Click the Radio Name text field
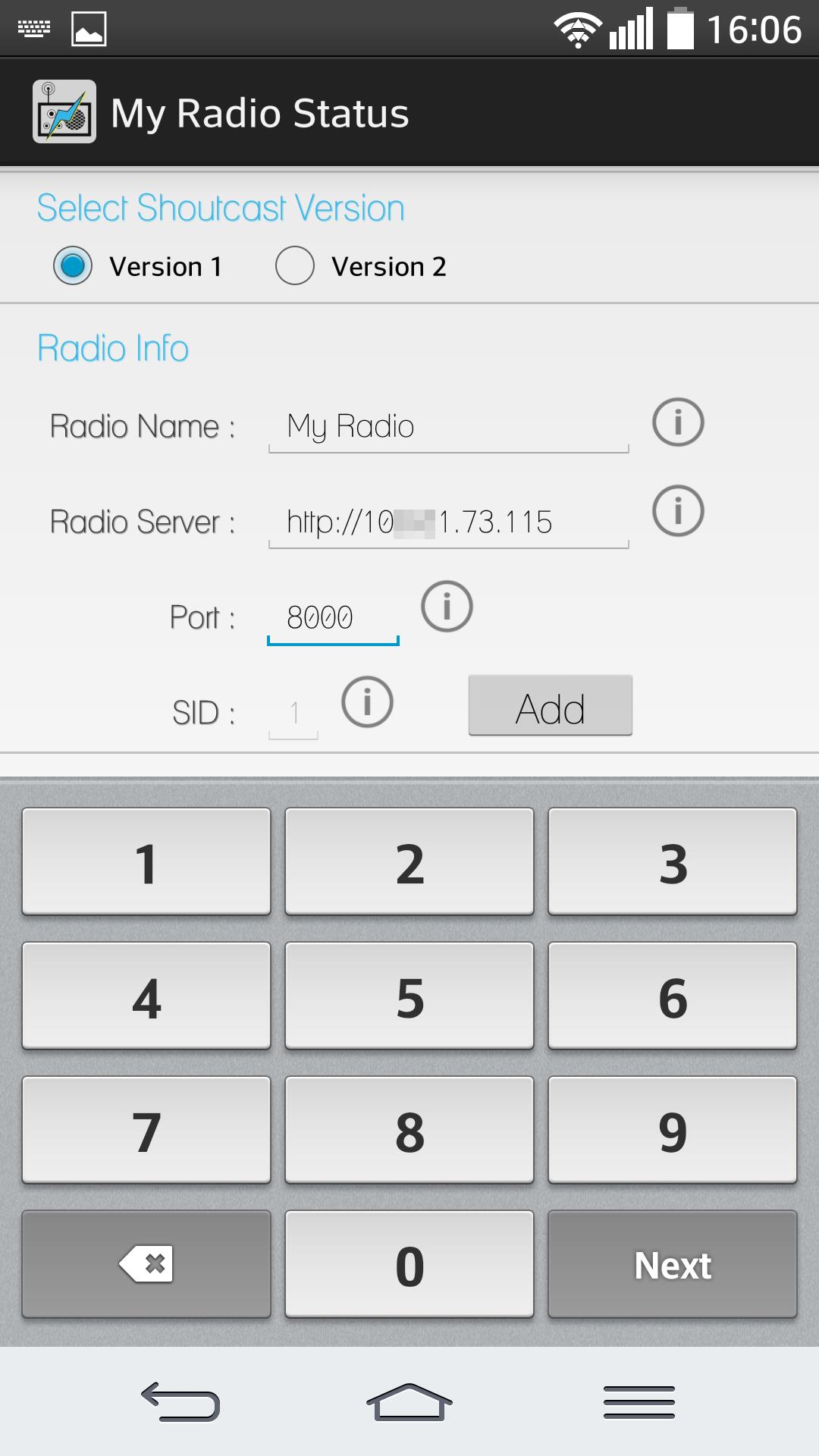819x1456 pixels. pyautogui.click(x=447, y=428)
